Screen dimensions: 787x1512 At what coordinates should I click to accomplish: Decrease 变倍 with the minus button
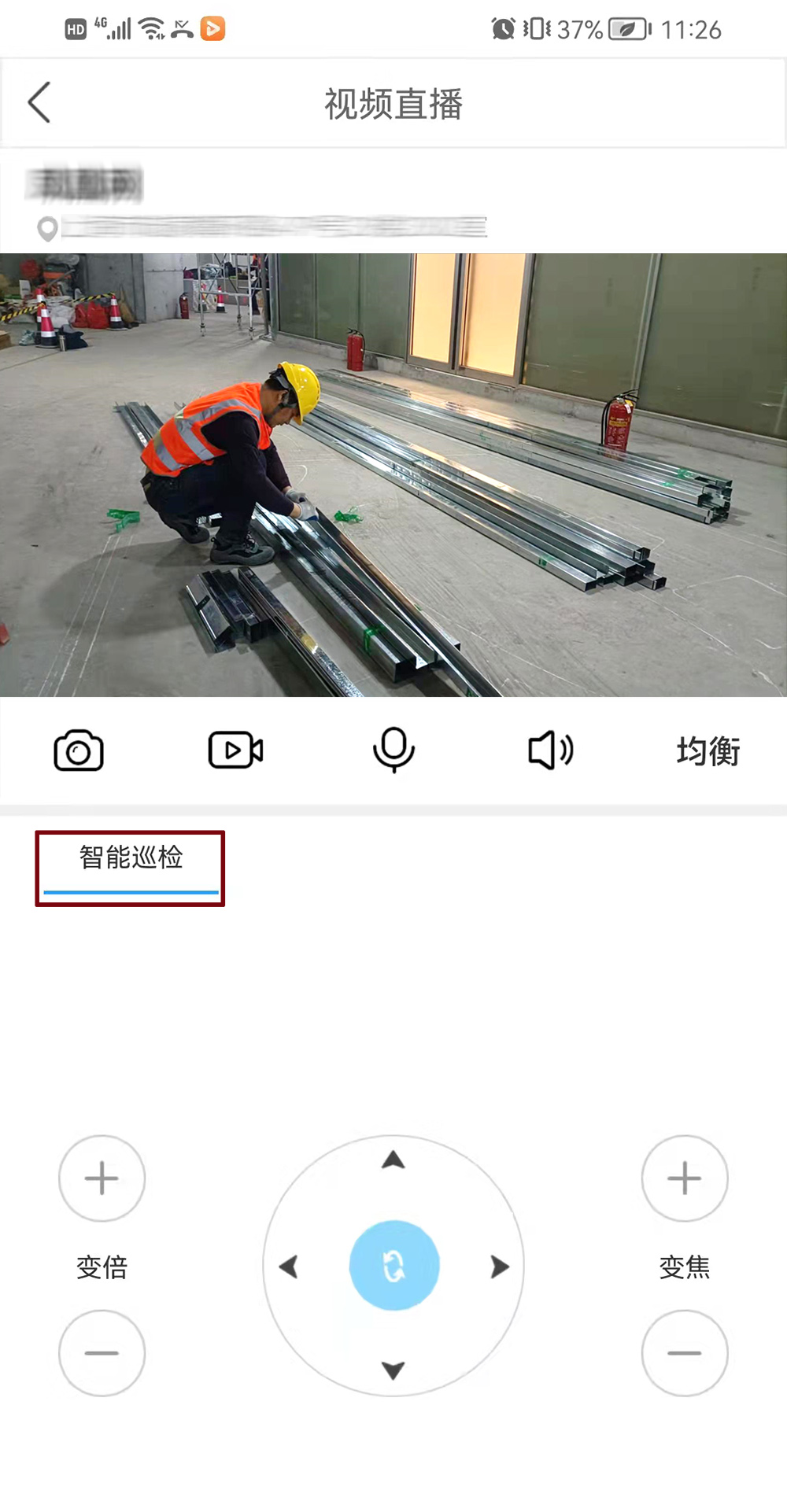coord(102,1353)
